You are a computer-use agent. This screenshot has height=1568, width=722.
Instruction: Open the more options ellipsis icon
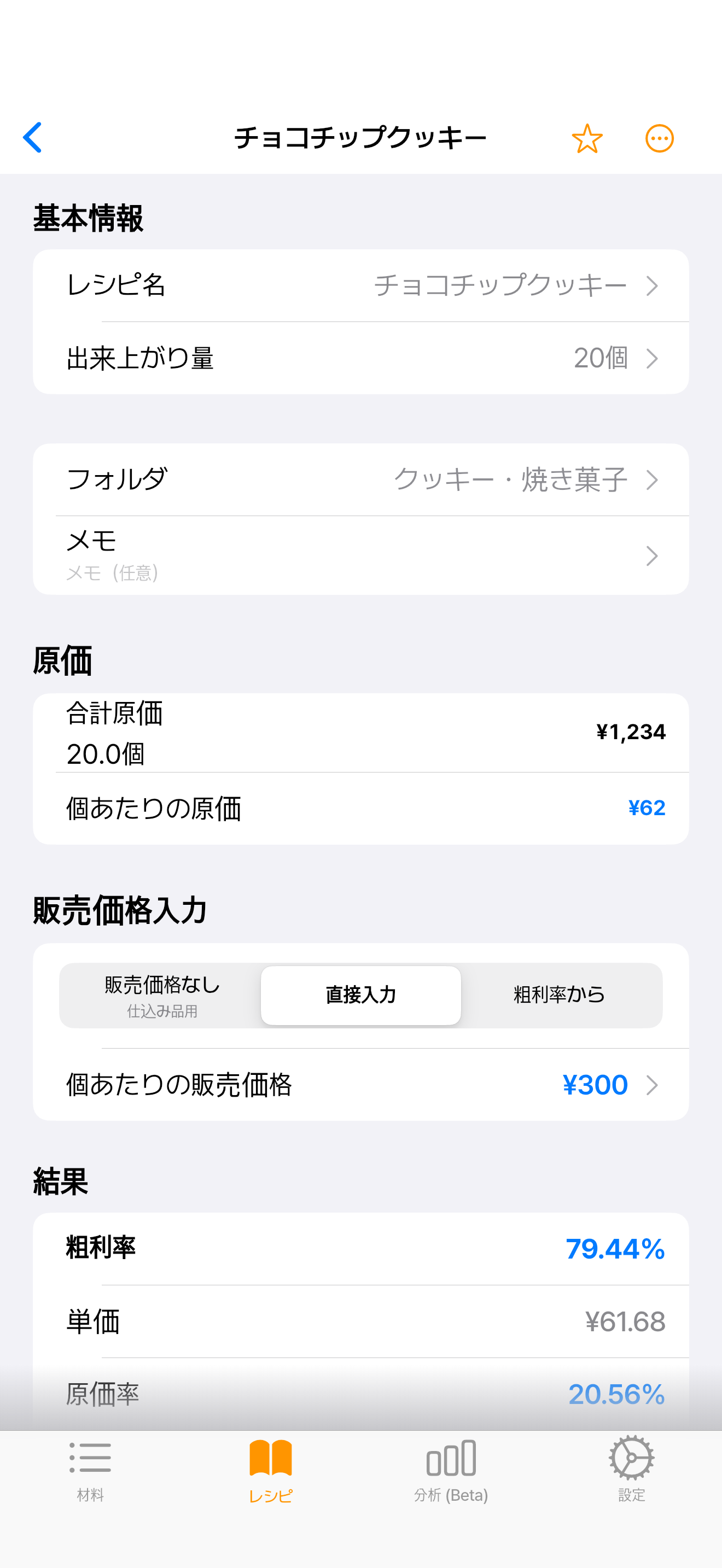point(659,138)
